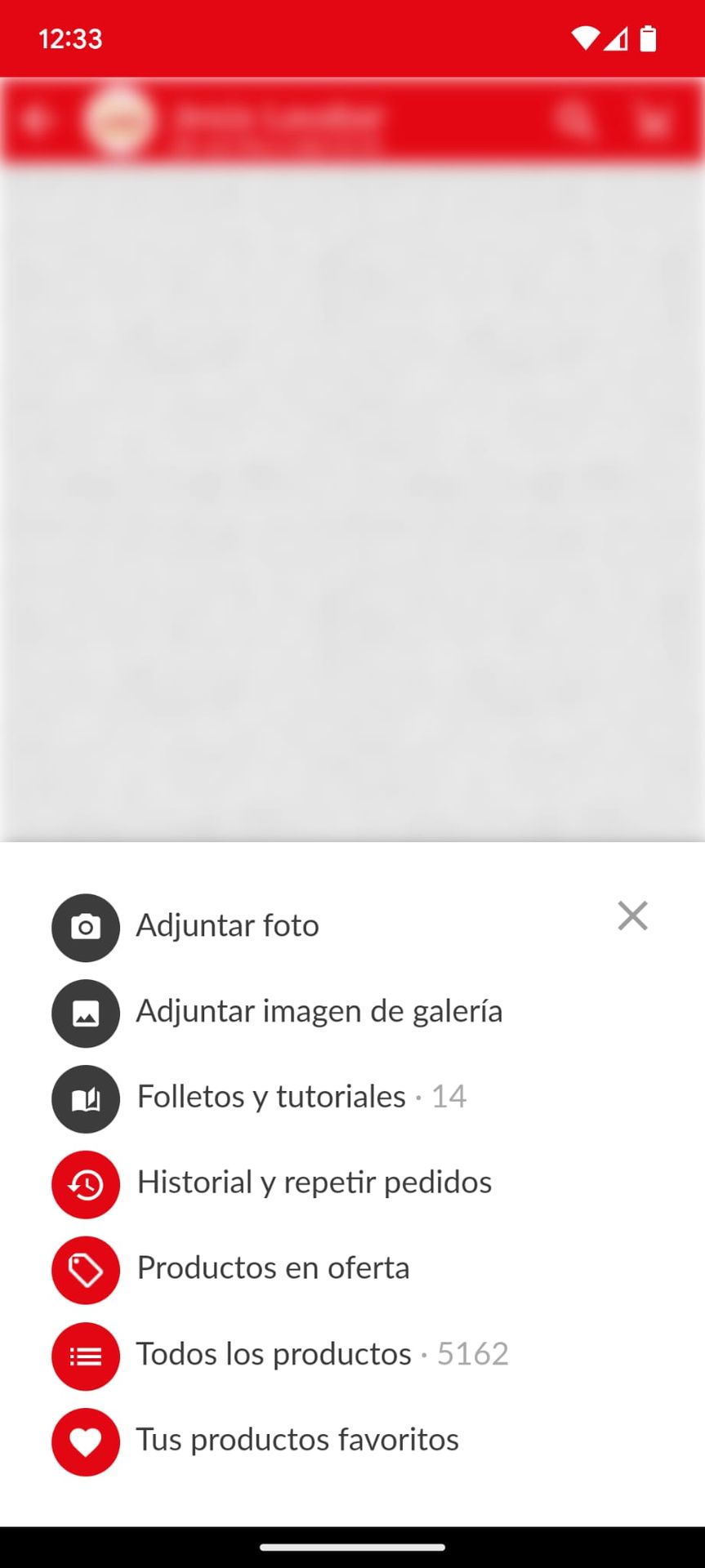Select Adjuntar foto option
This screenshot has width=705, height=1568.
(227, 926)
